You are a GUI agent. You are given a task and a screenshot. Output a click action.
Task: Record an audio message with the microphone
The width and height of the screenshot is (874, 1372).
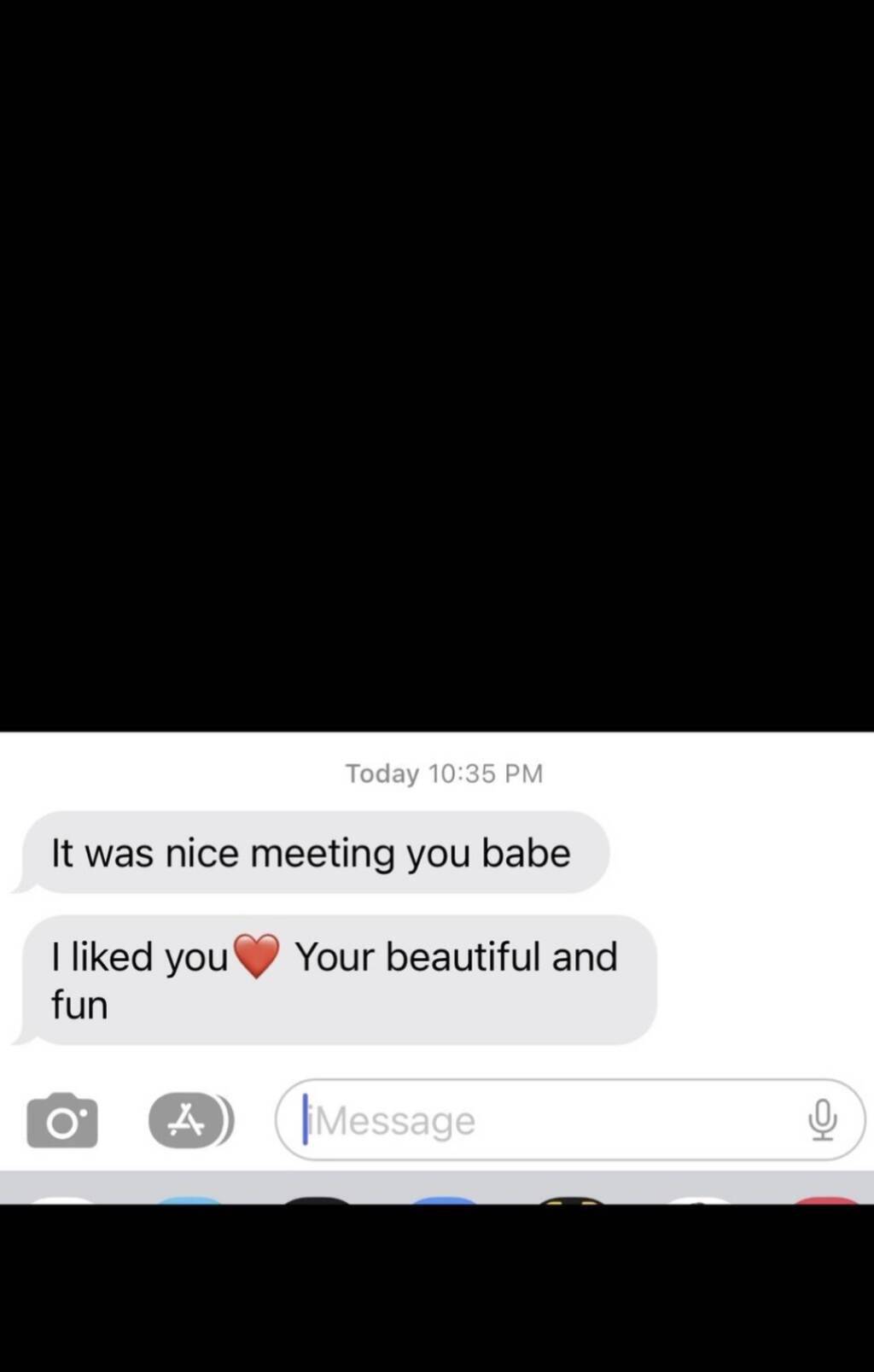click(x=821, y=1120)
